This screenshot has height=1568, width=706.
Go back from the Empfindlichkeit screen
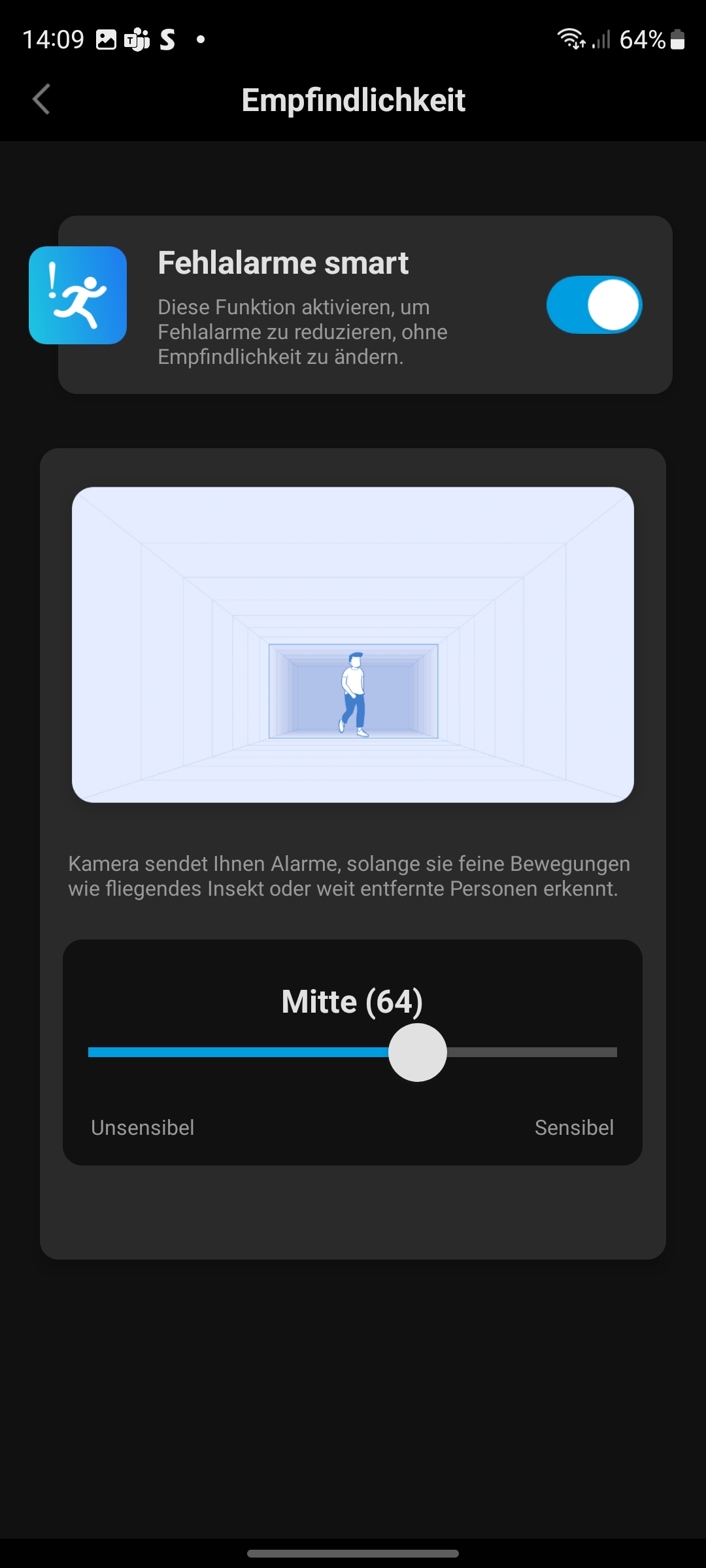point(41,99)
